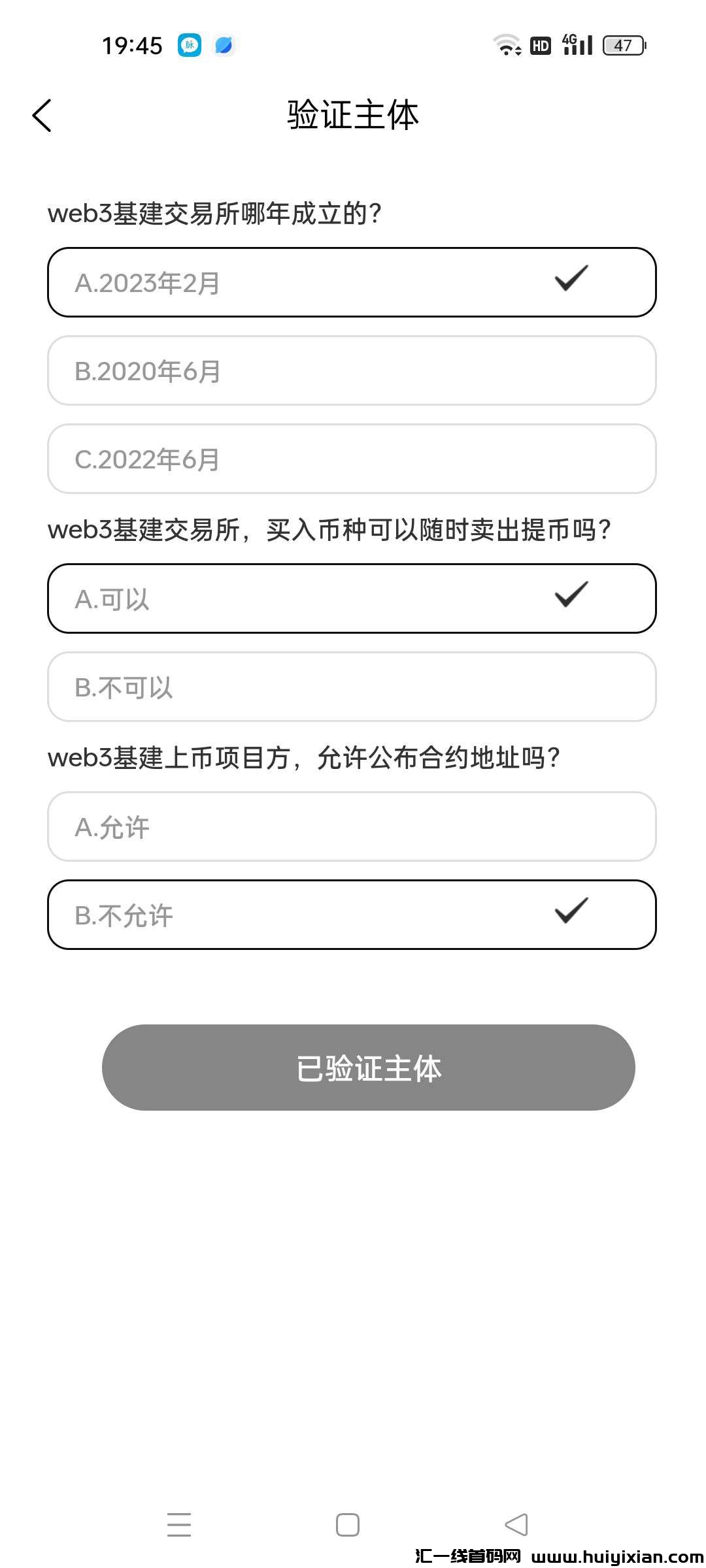Tap the WiFi status icon
Viewport: 706px width, 1568px height.
pyautogui.click(x=507, y=44)
